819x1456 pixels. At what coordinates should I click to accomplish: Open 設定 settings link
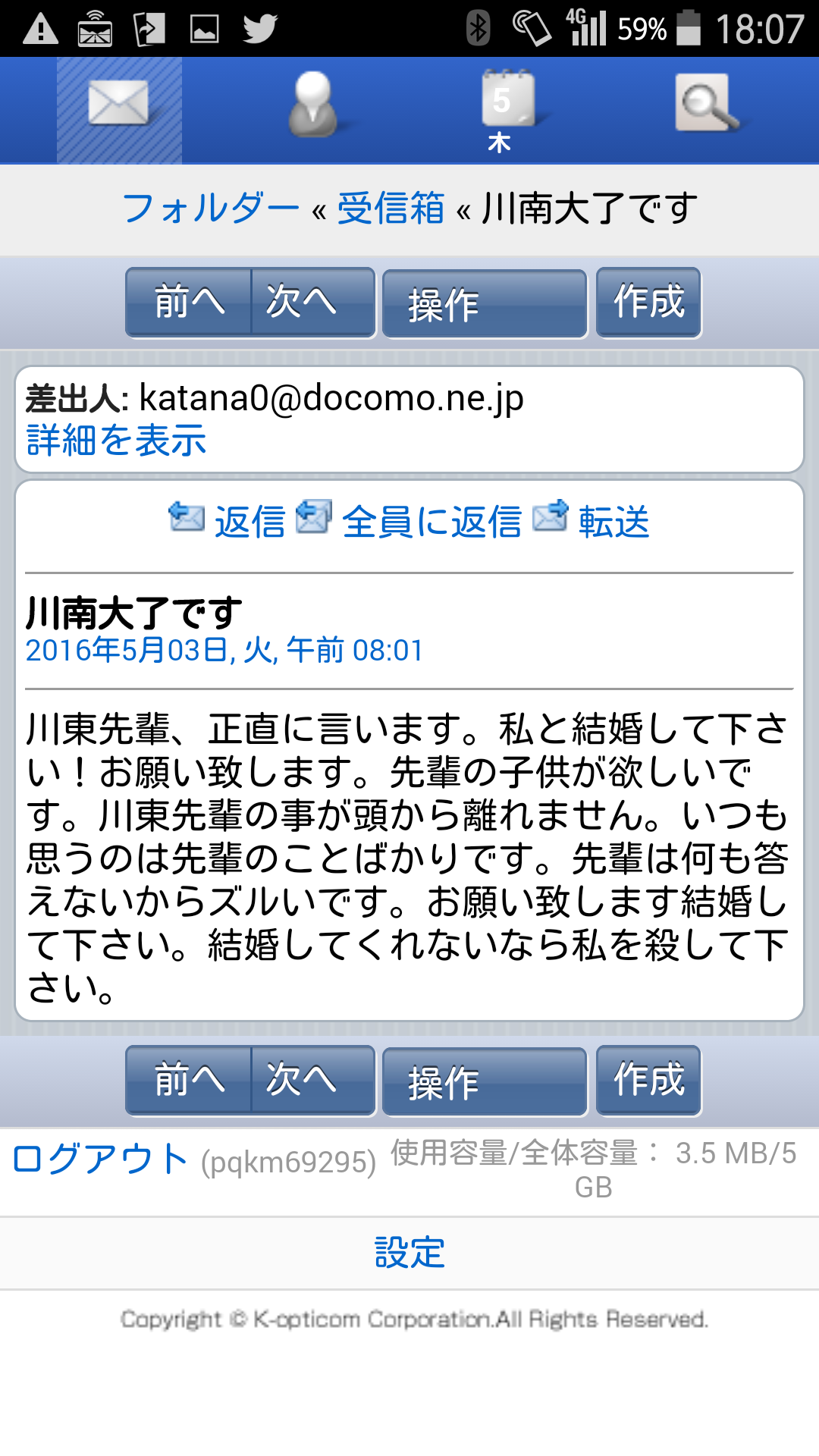point(409,1253)
